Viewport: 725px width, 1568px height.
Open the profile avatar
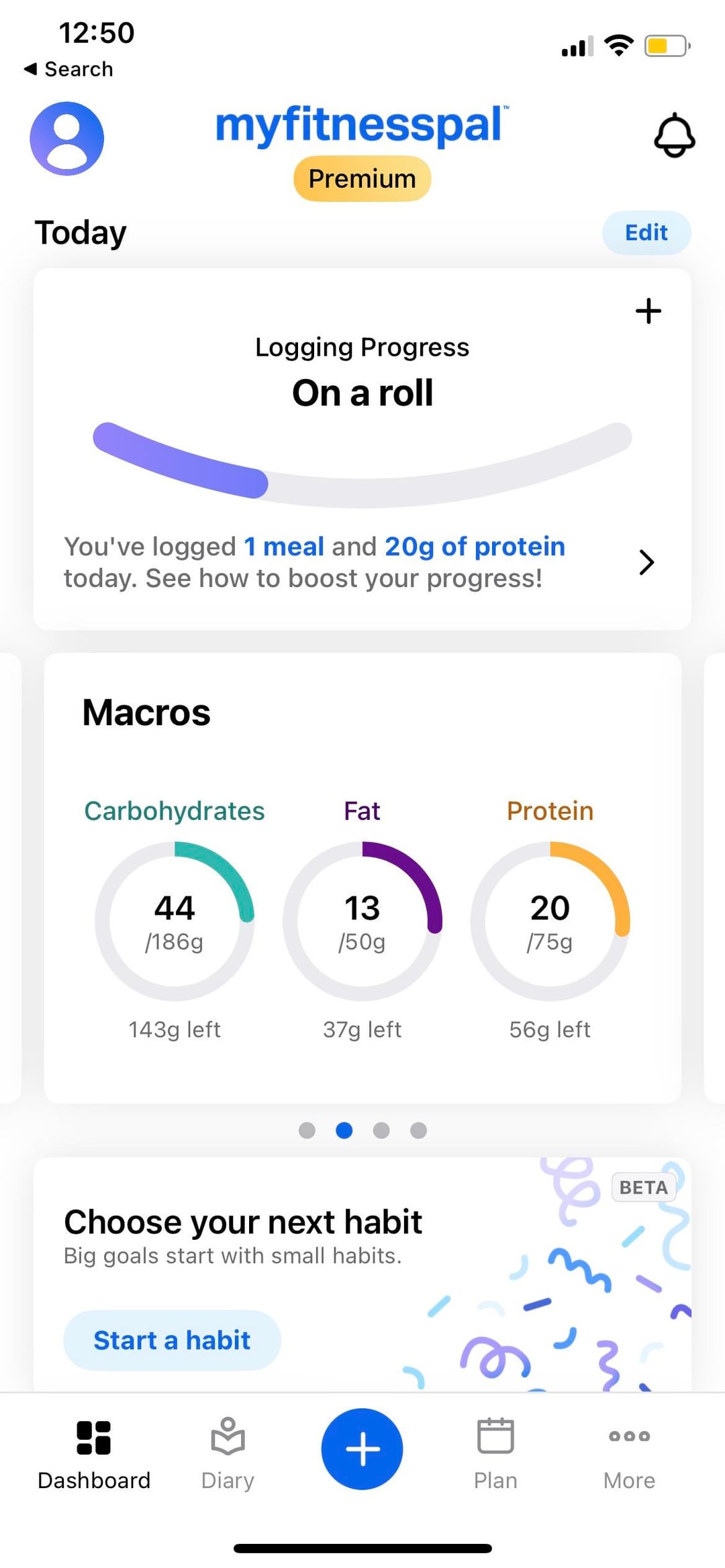coord(66,138)
